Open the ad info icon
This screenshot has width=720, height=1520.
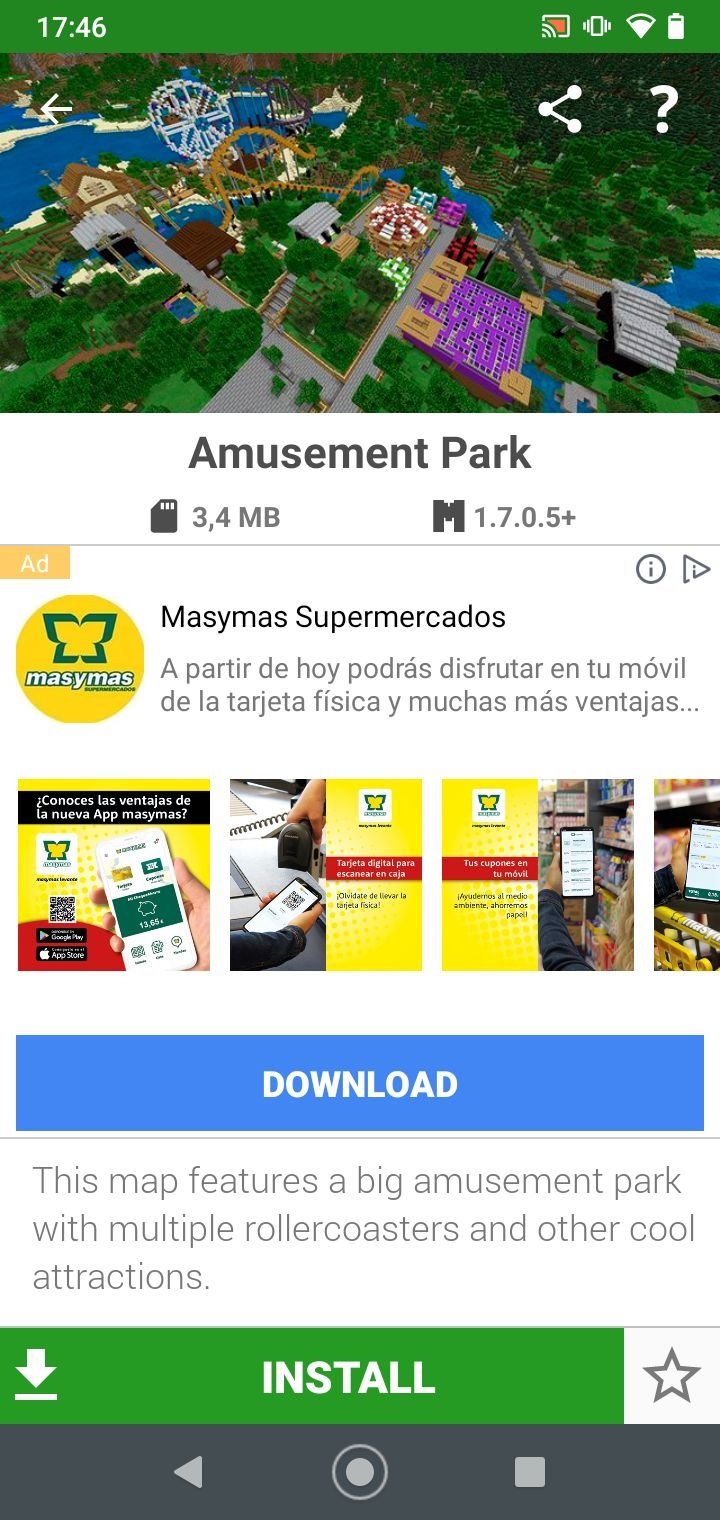click(650, 570)
